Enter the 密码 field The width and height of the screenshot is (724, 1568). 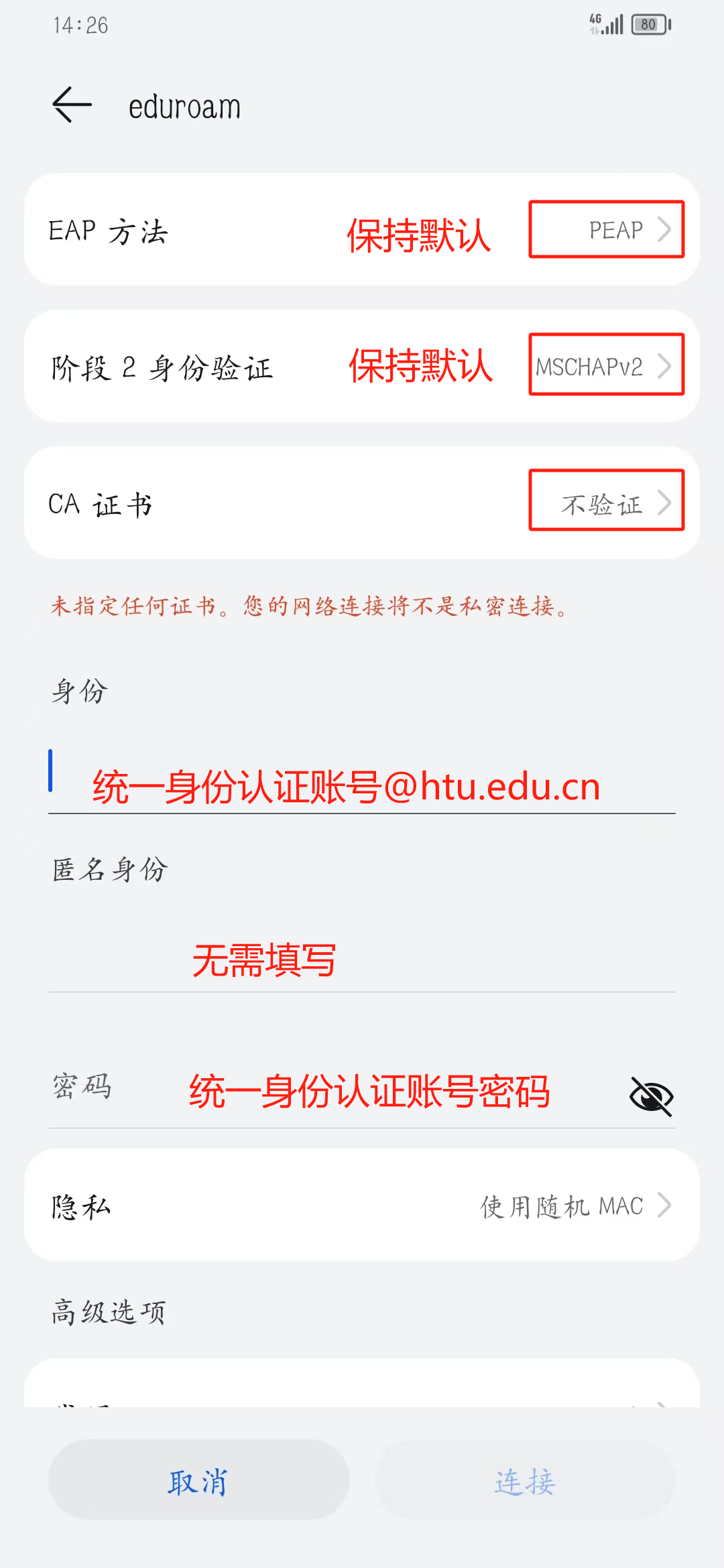362,1092
